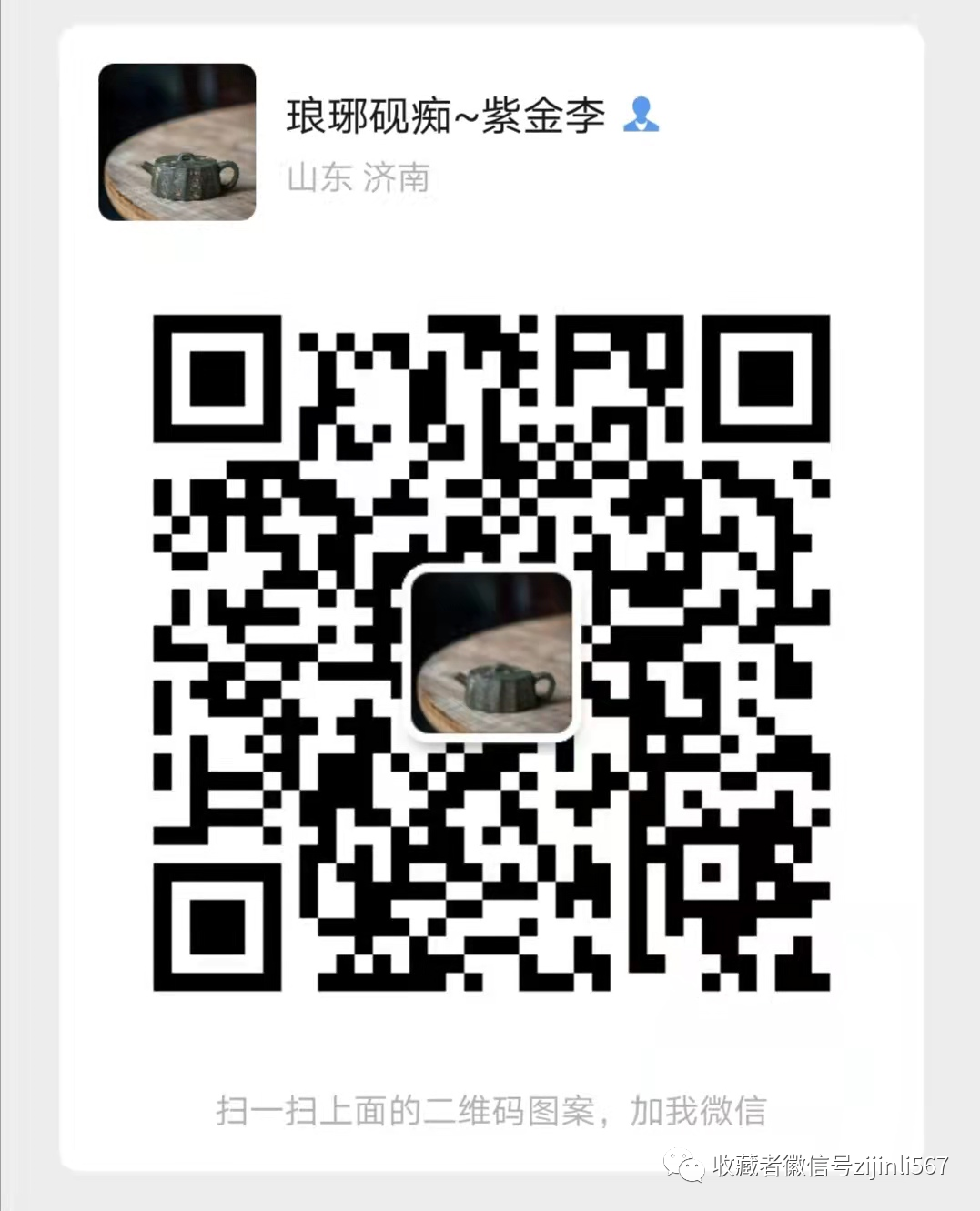Click the gray margin outside the card
This screenshot has width=980, height=1211.
click(27, 600)
